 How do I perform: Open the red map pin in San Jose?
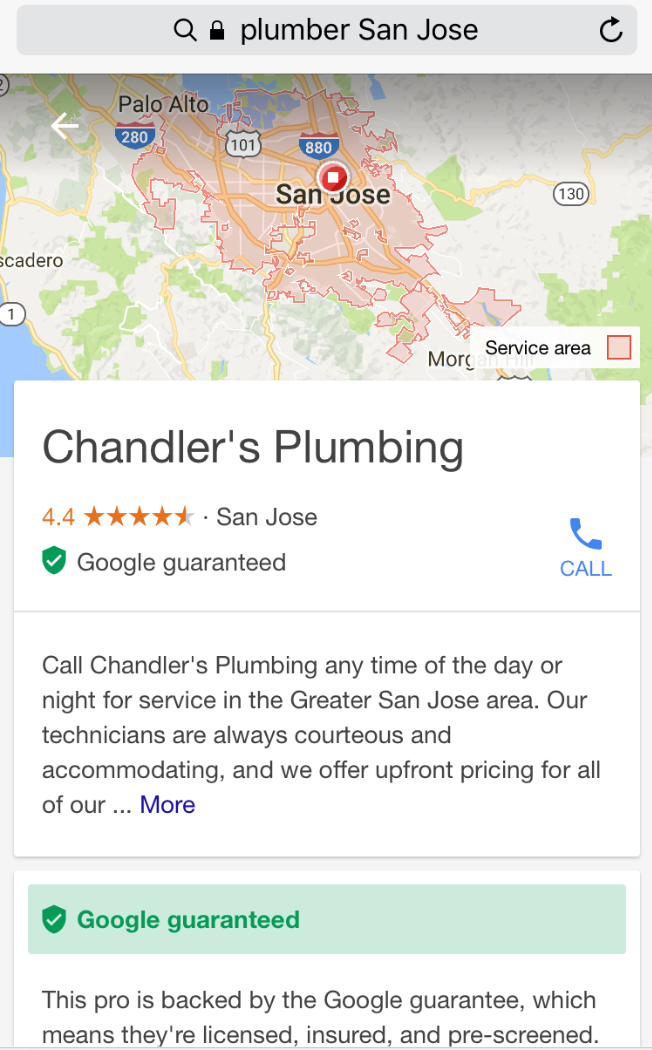(332, 179)
